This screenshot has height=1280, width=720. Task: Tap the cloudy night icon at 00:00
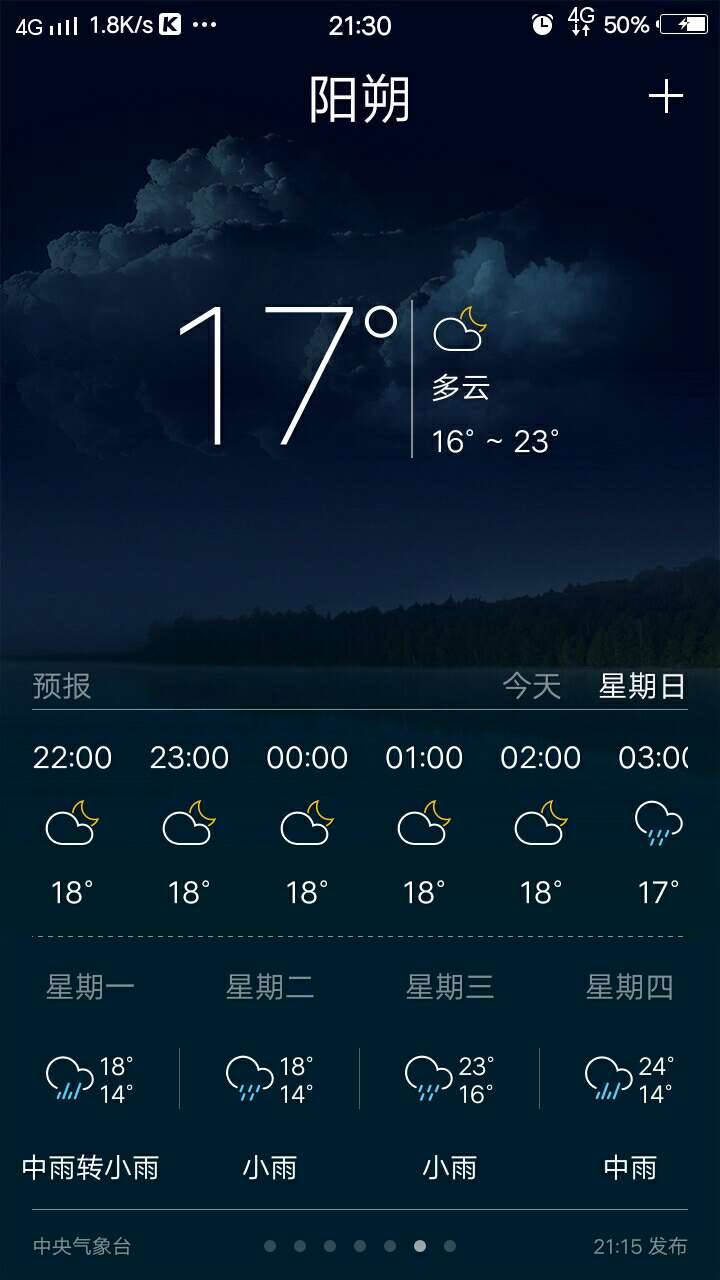coord(305,822)
